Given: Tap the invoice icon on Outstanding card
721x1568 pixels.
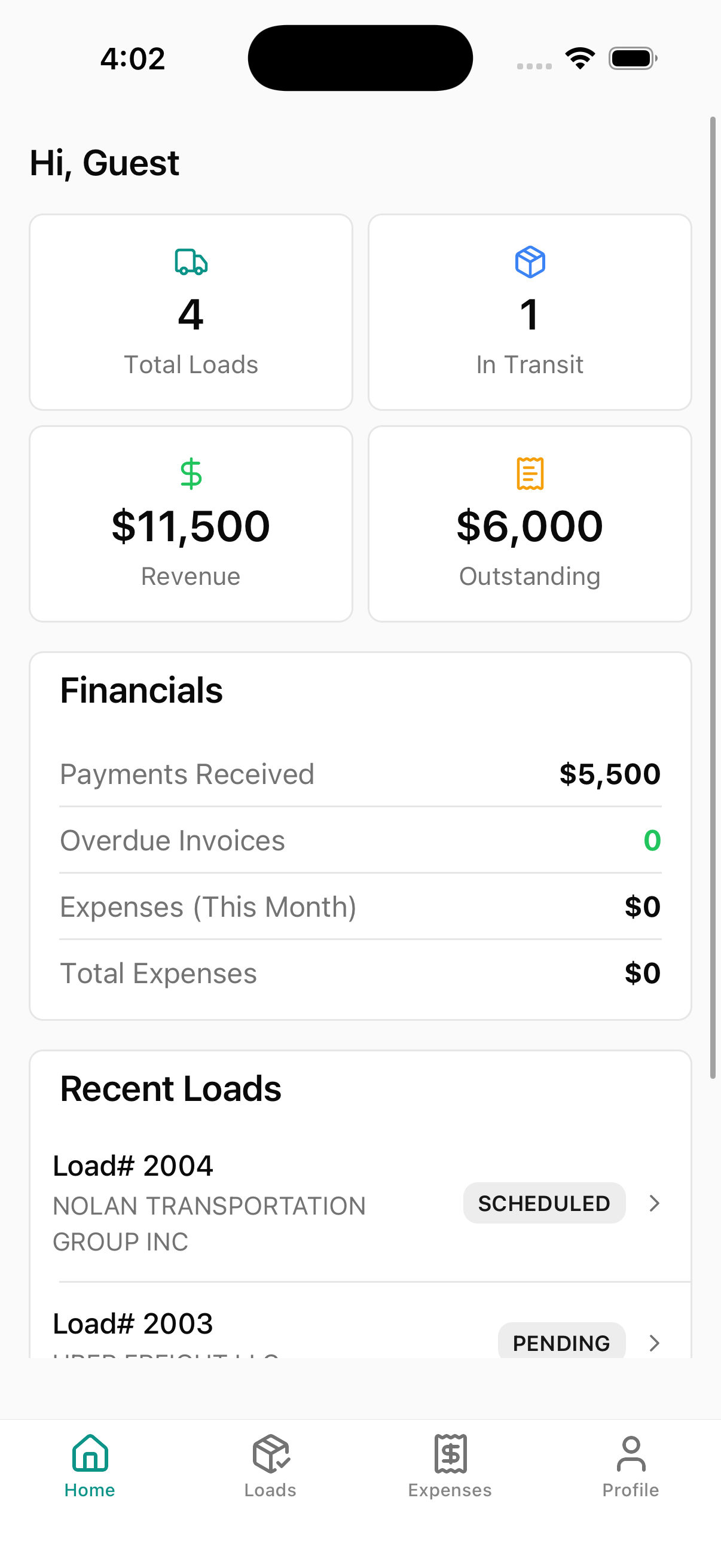Looking at the screenshot, I should (x=529, y=474).
